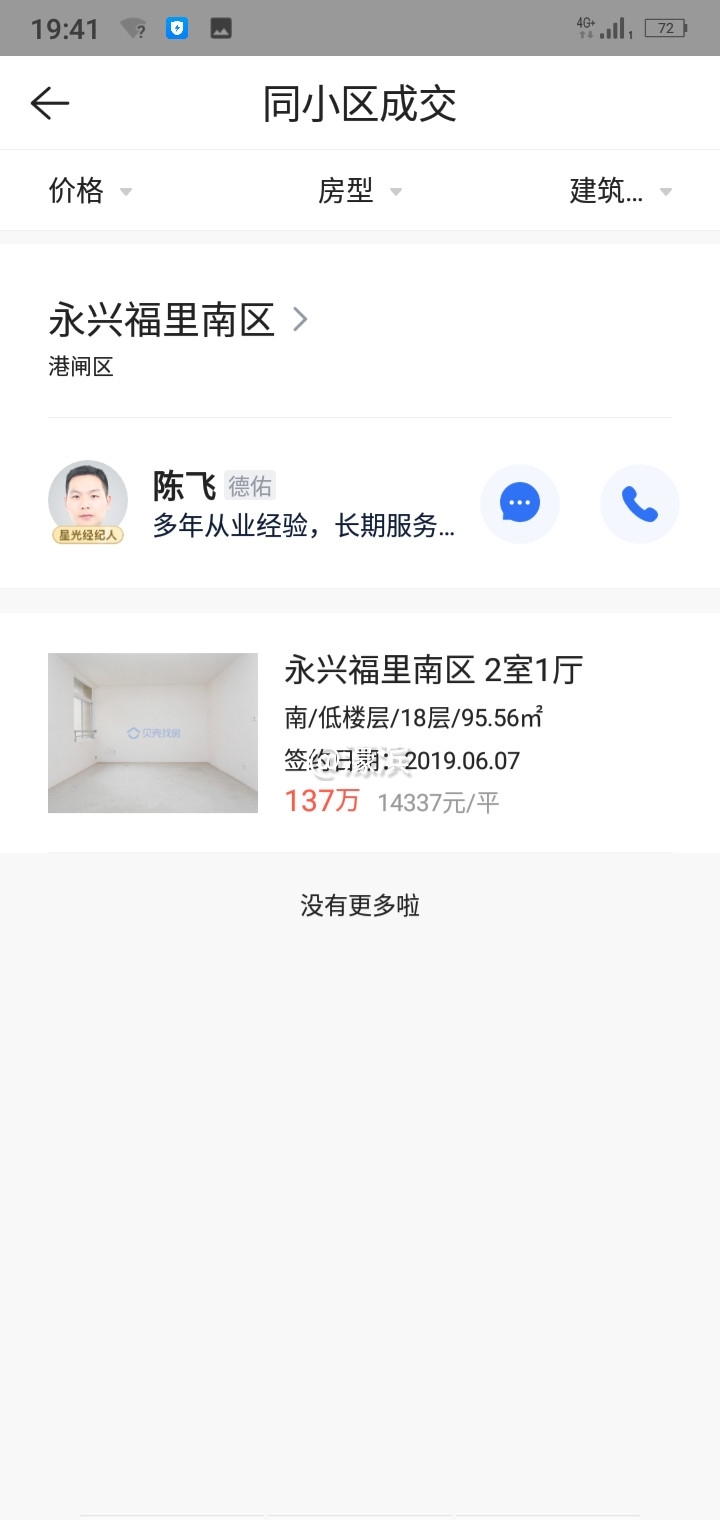
Task: Open the 房型 filter dropdown
Action: [x=360, y=190]
